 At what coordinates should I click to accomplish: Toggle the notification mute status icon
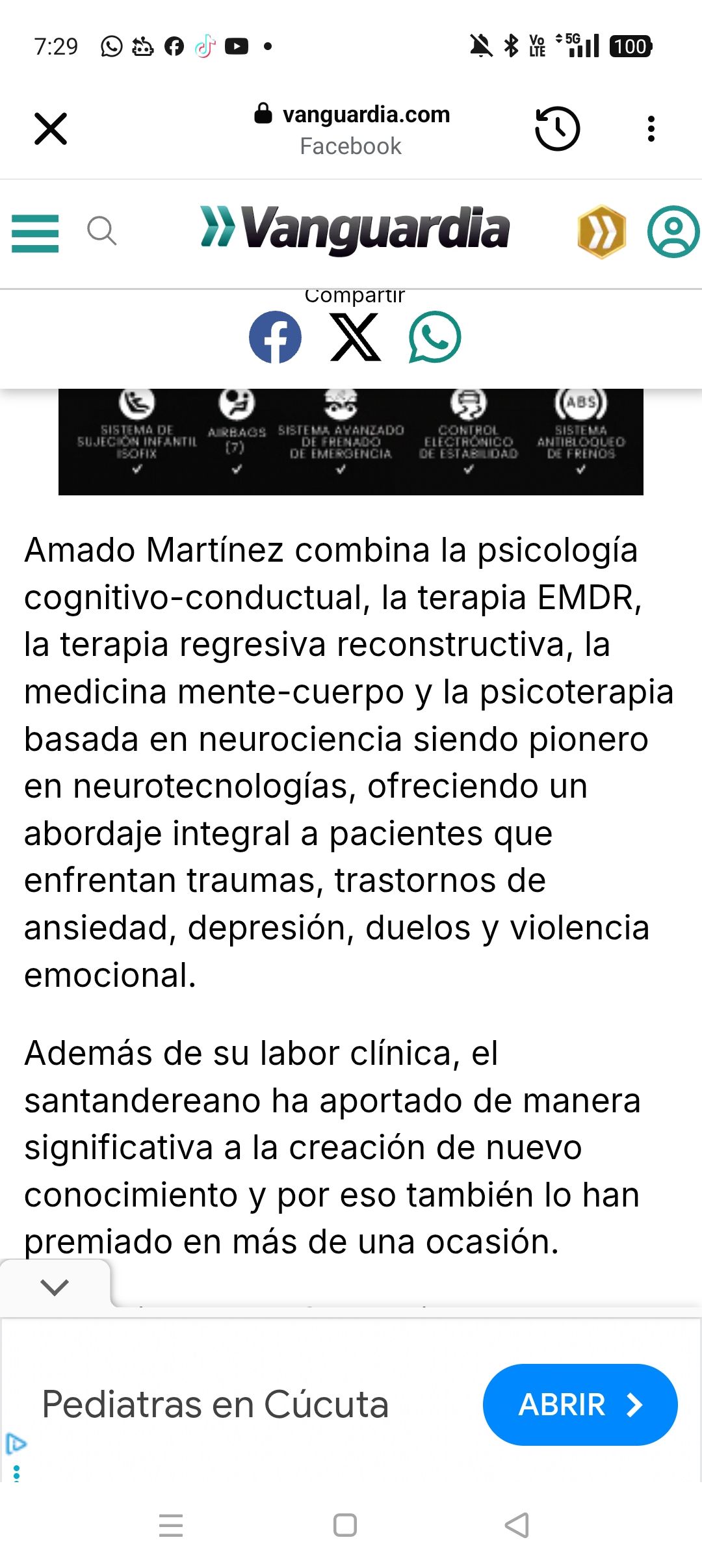point(482,46)
